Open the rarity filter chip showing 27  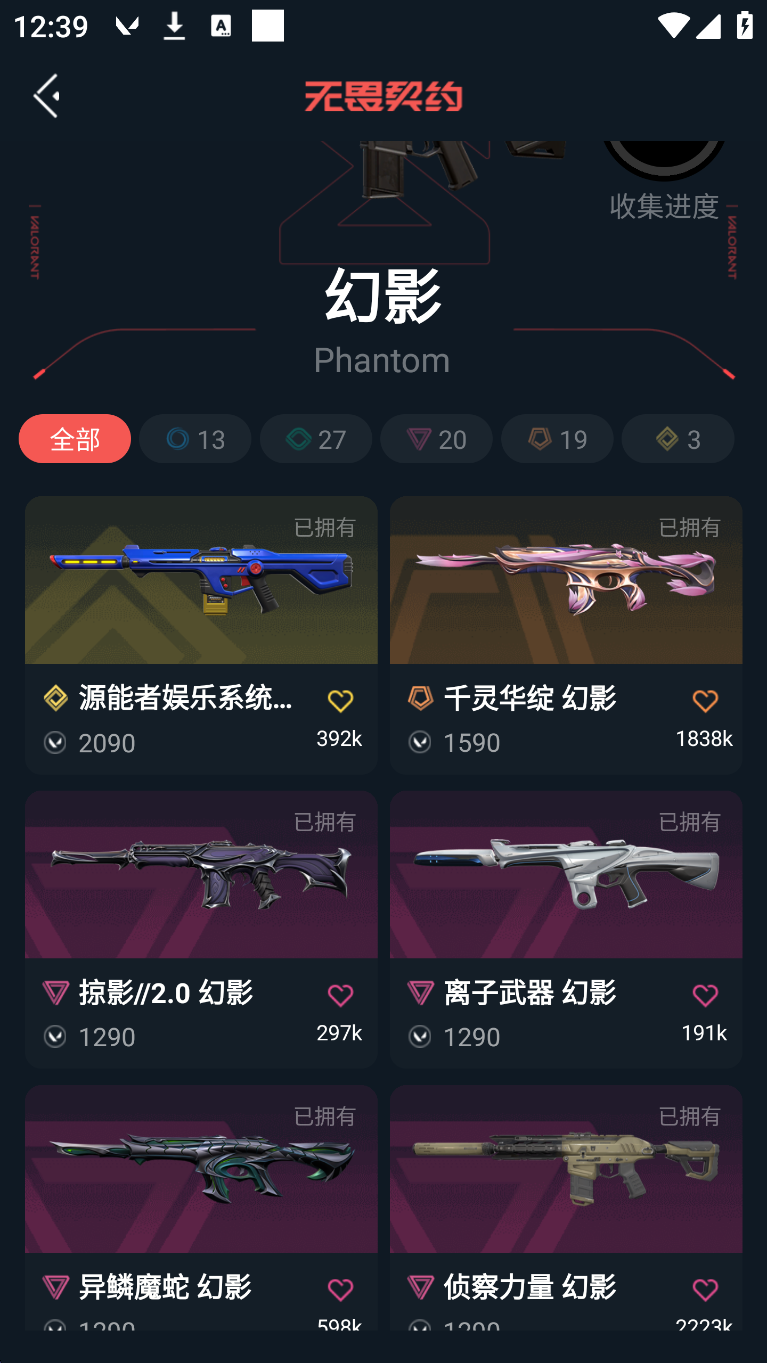[315, 438]
